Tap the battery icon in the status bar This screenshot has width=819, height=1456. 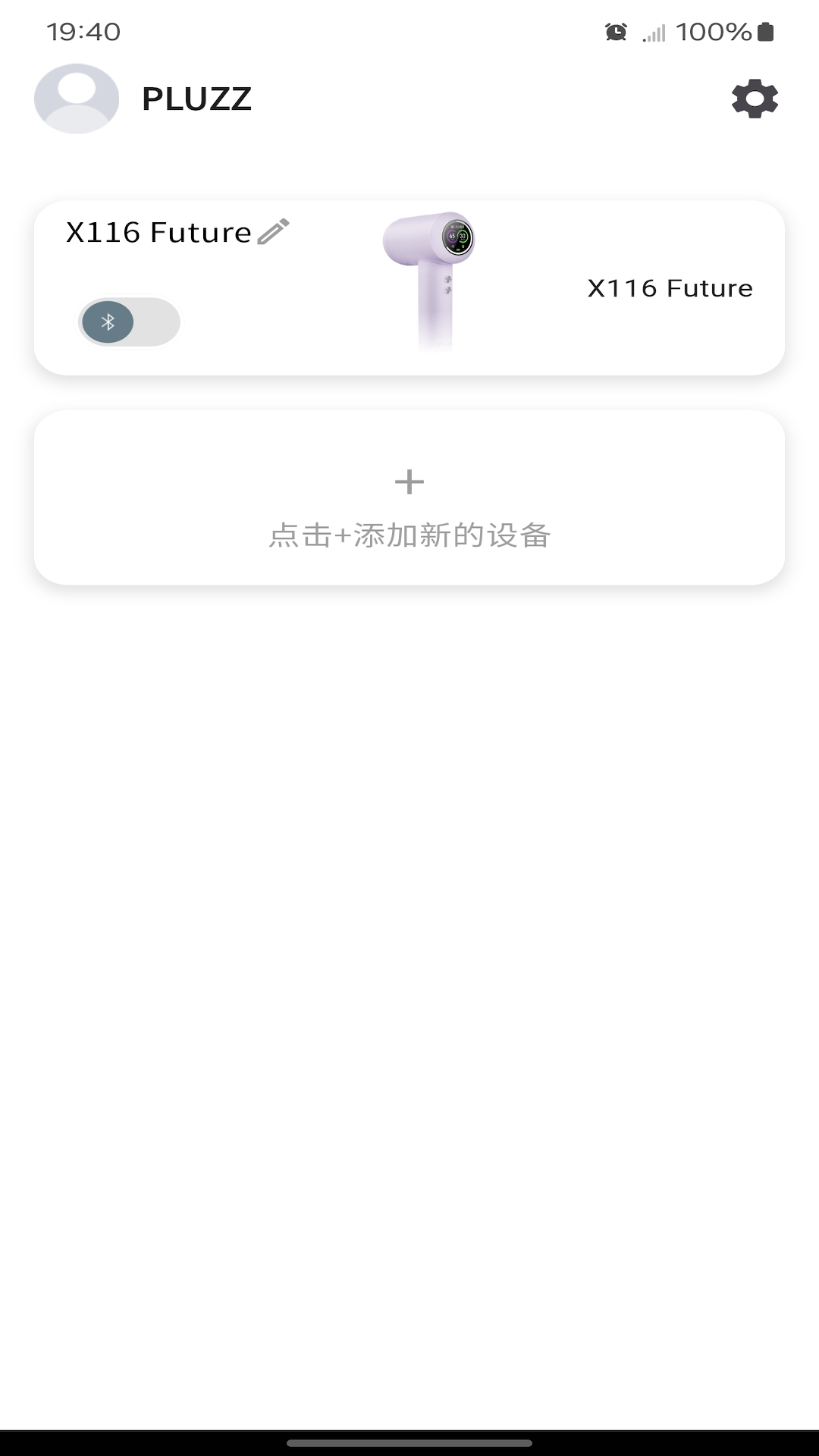[x=764, y=31]
